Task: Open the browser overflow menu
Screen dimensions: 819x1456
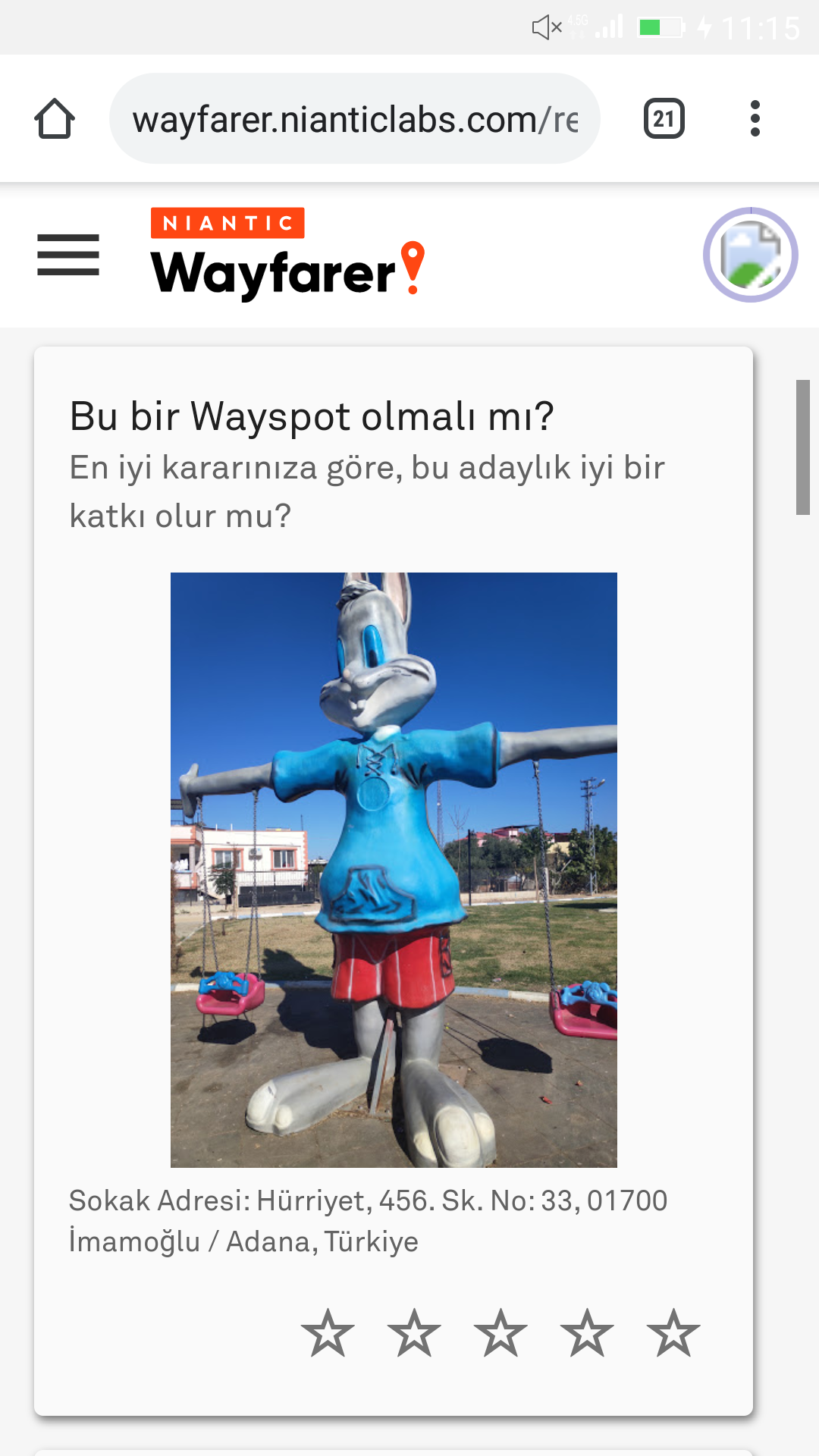Action: 755,119
